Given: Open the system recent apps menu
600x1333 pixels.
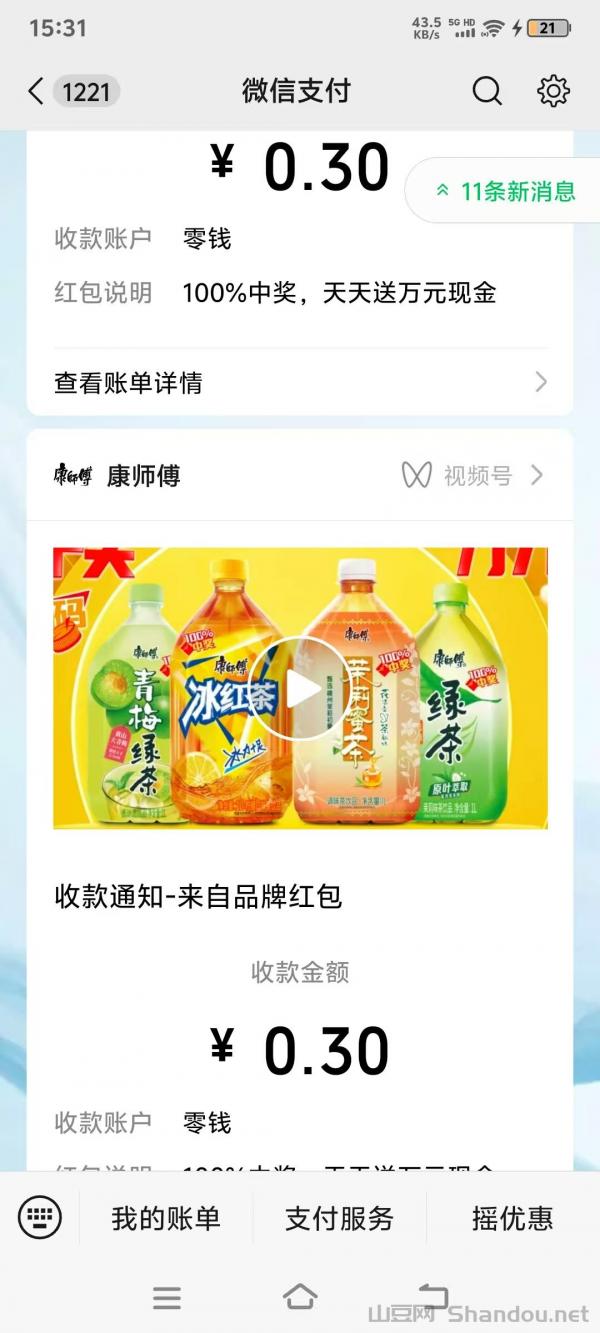Looking at the screenshot, I should click(167, 1298).
